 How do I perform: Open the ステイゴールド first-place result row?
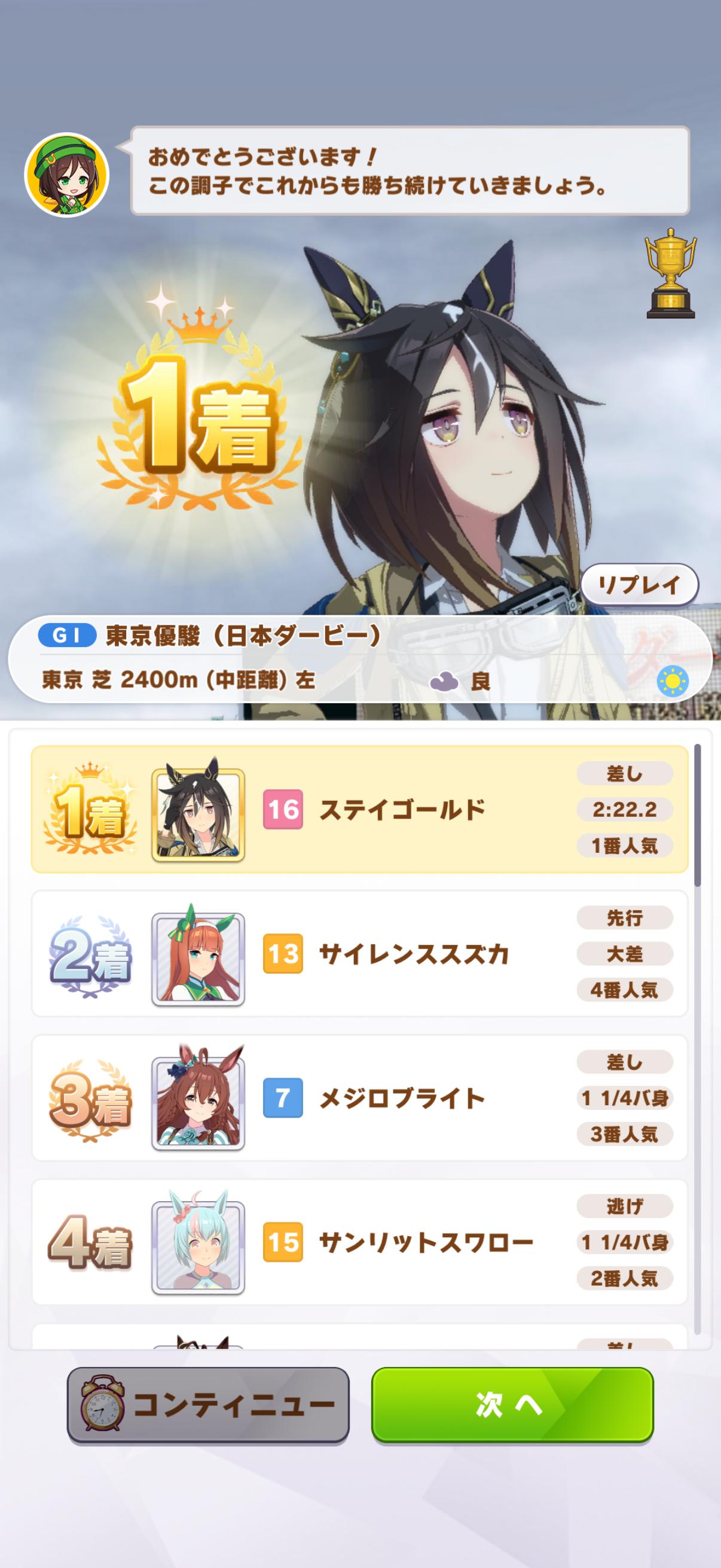tap(359, 810)
